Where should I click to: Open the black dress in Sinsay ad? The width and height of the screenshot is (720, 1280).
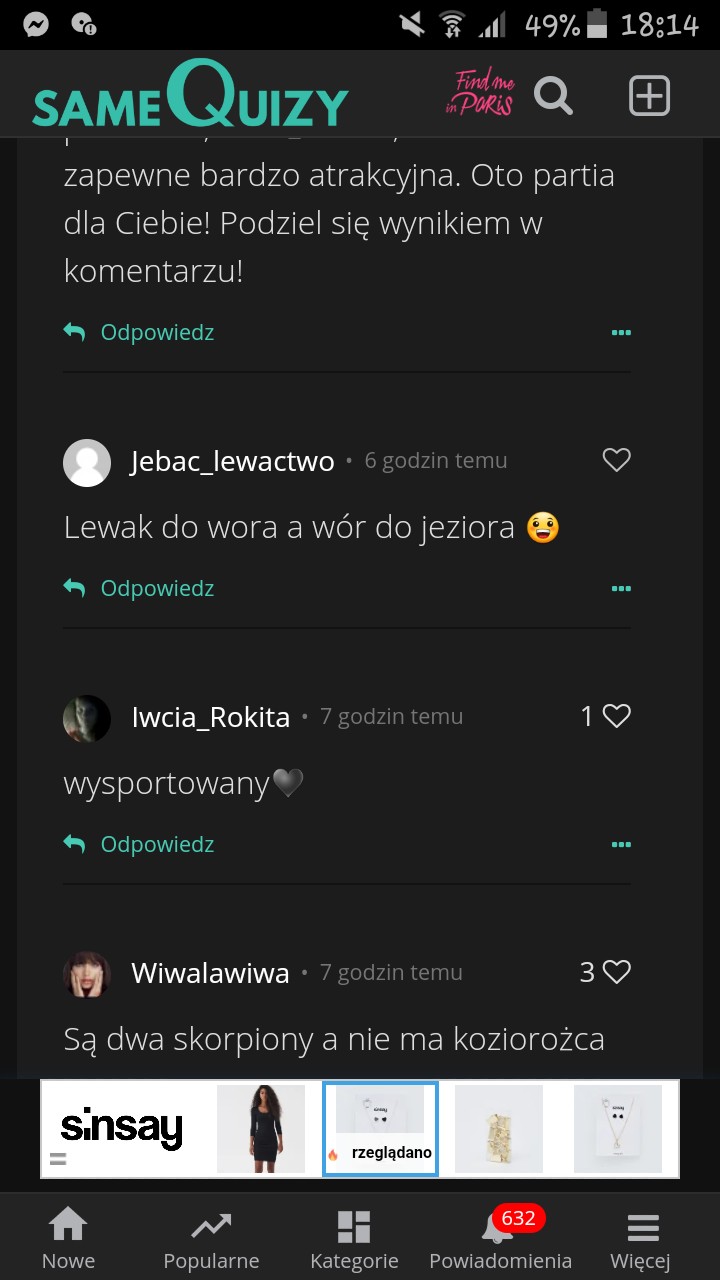pos(261,1128)
